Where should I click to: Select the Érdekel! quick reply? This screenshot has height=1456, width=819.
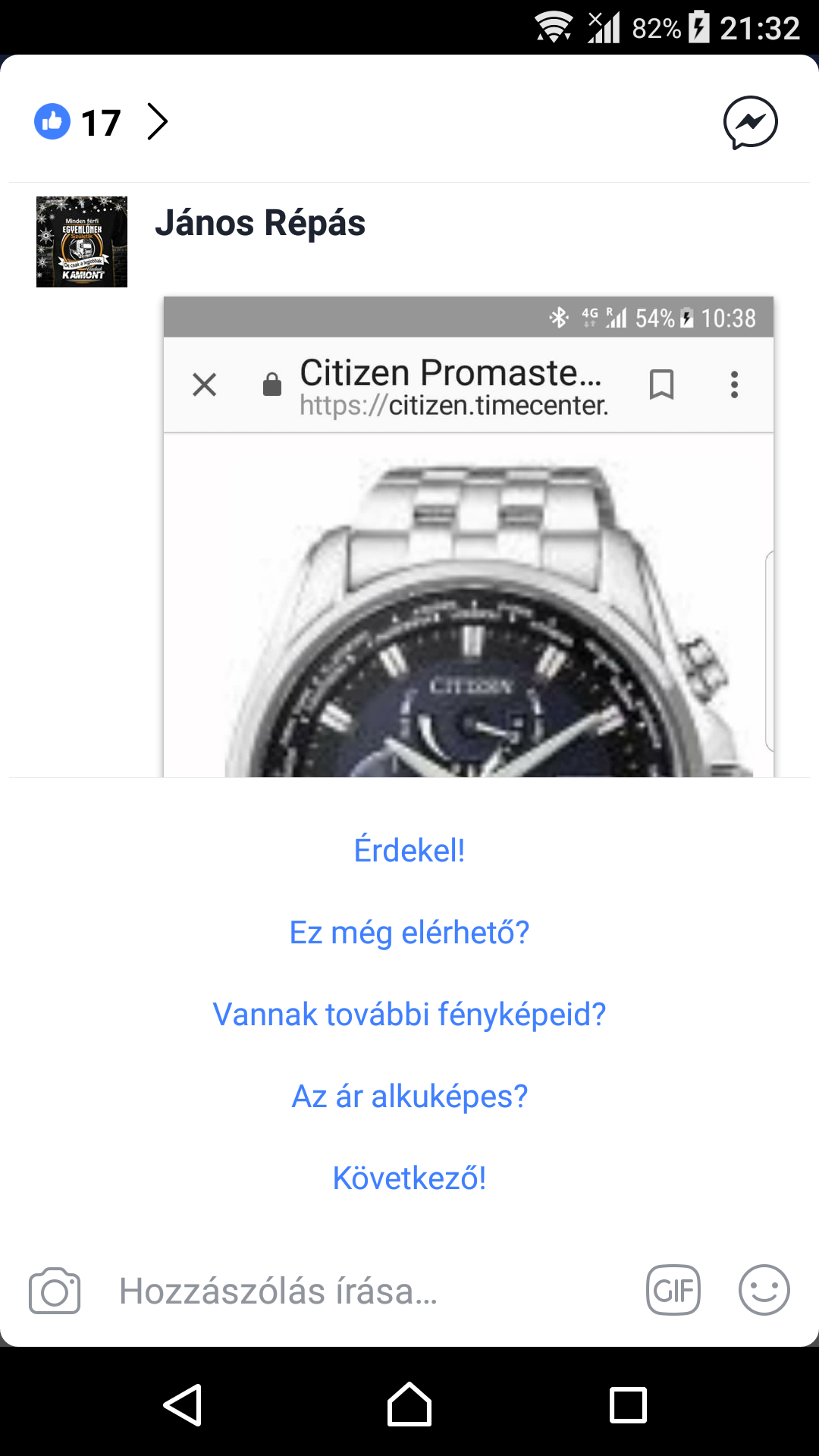point(409,851)
